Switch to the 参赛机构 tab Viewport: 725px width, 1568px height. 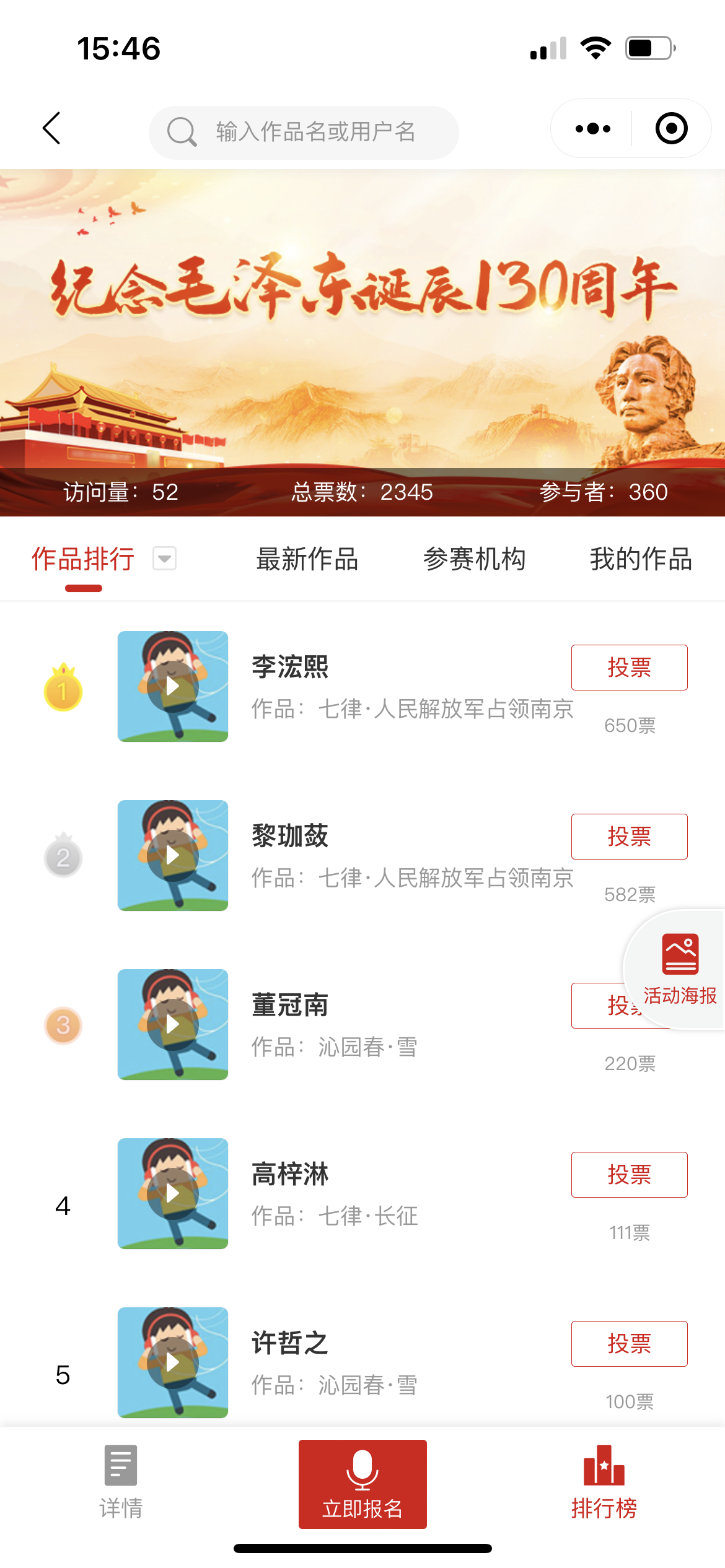(475, 559)
